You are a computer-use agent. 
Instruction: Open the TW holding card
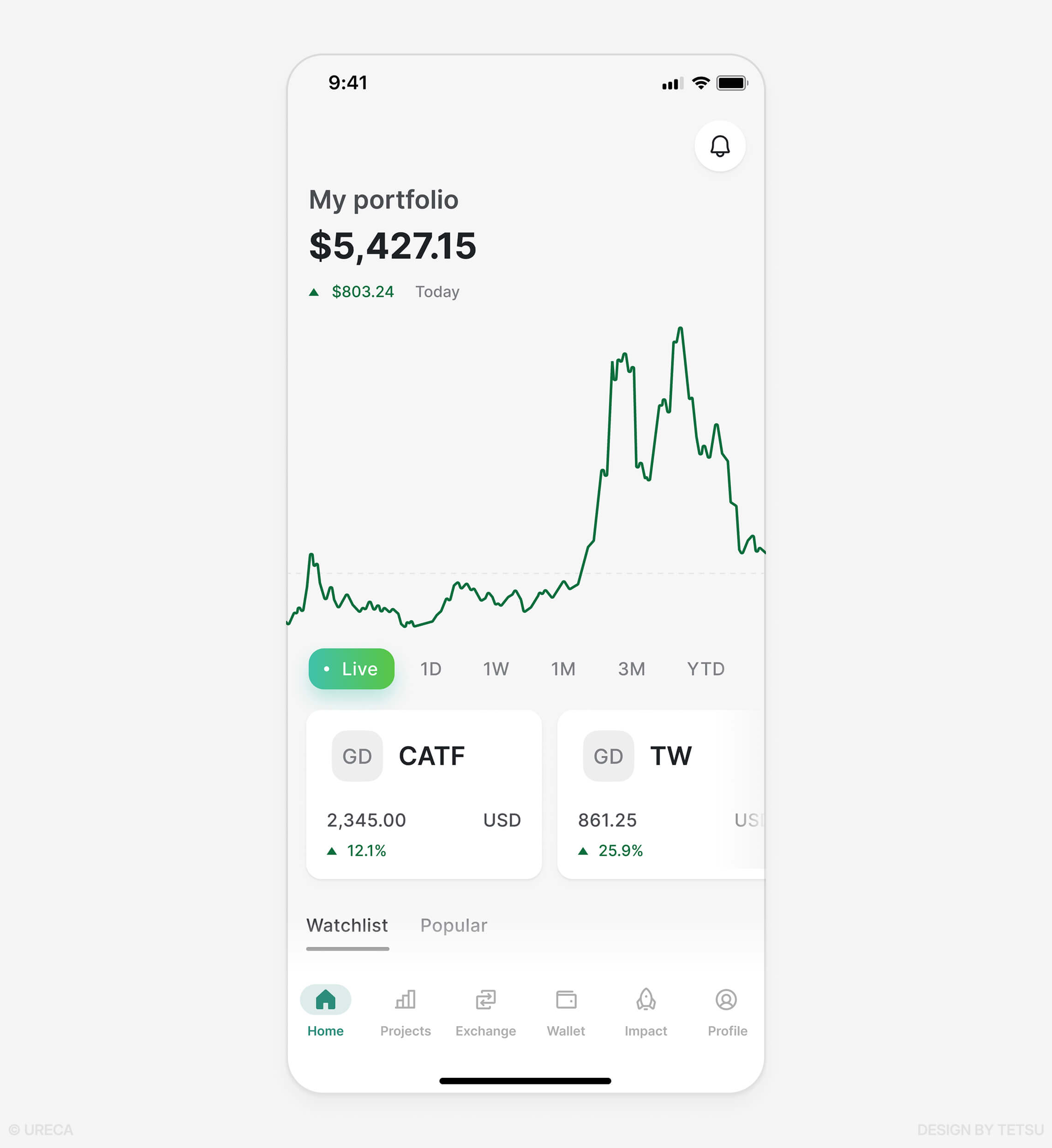click(x=661, y=795)
